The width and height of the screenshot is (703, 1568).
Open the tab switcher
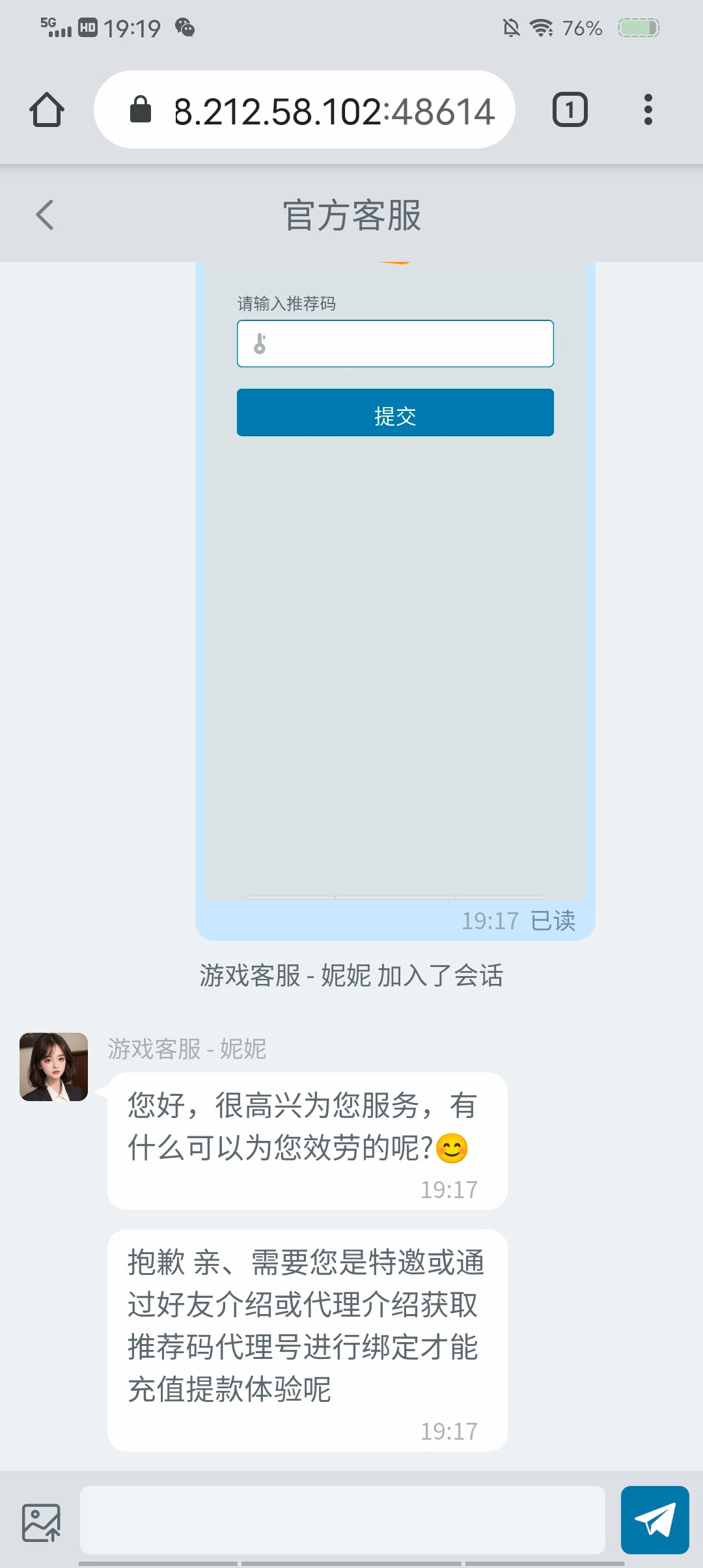tap(570, 109)
